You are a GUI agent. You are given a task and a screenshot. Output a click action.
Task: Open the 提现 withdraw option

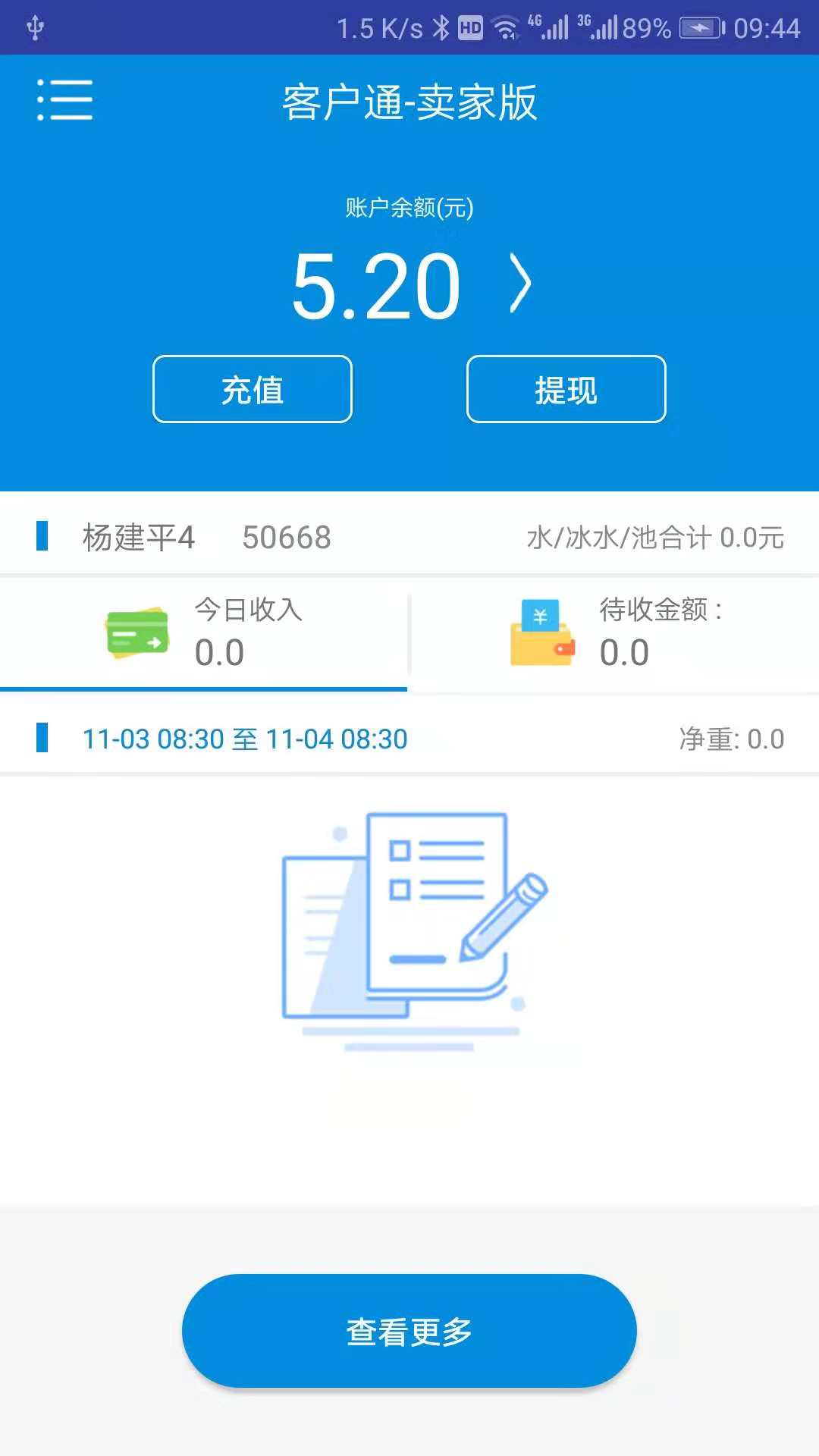pos(566,390)
